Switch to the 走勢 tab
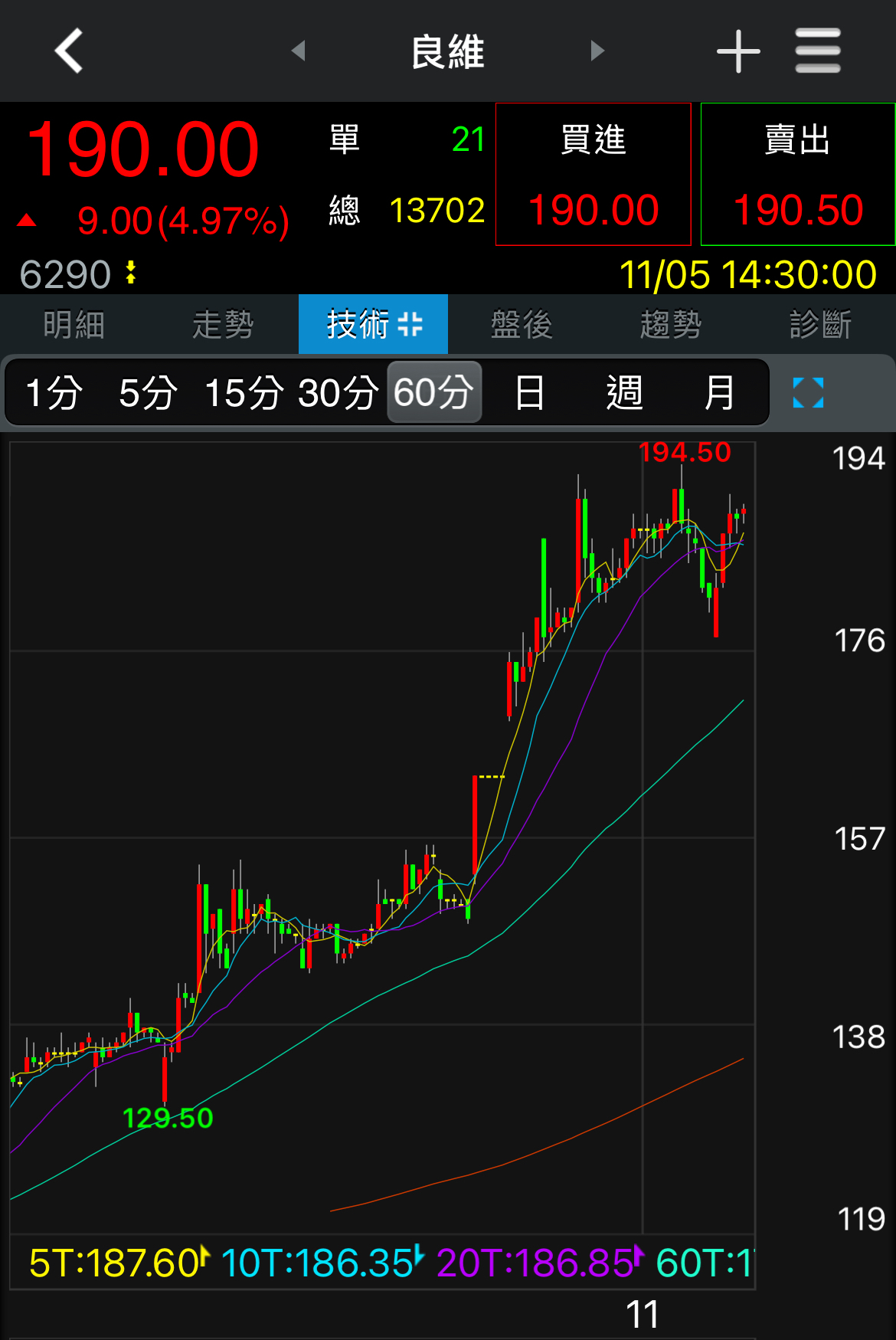Image resolution: width=896 pixels, height=1340 pixels. tap(223, 324)
